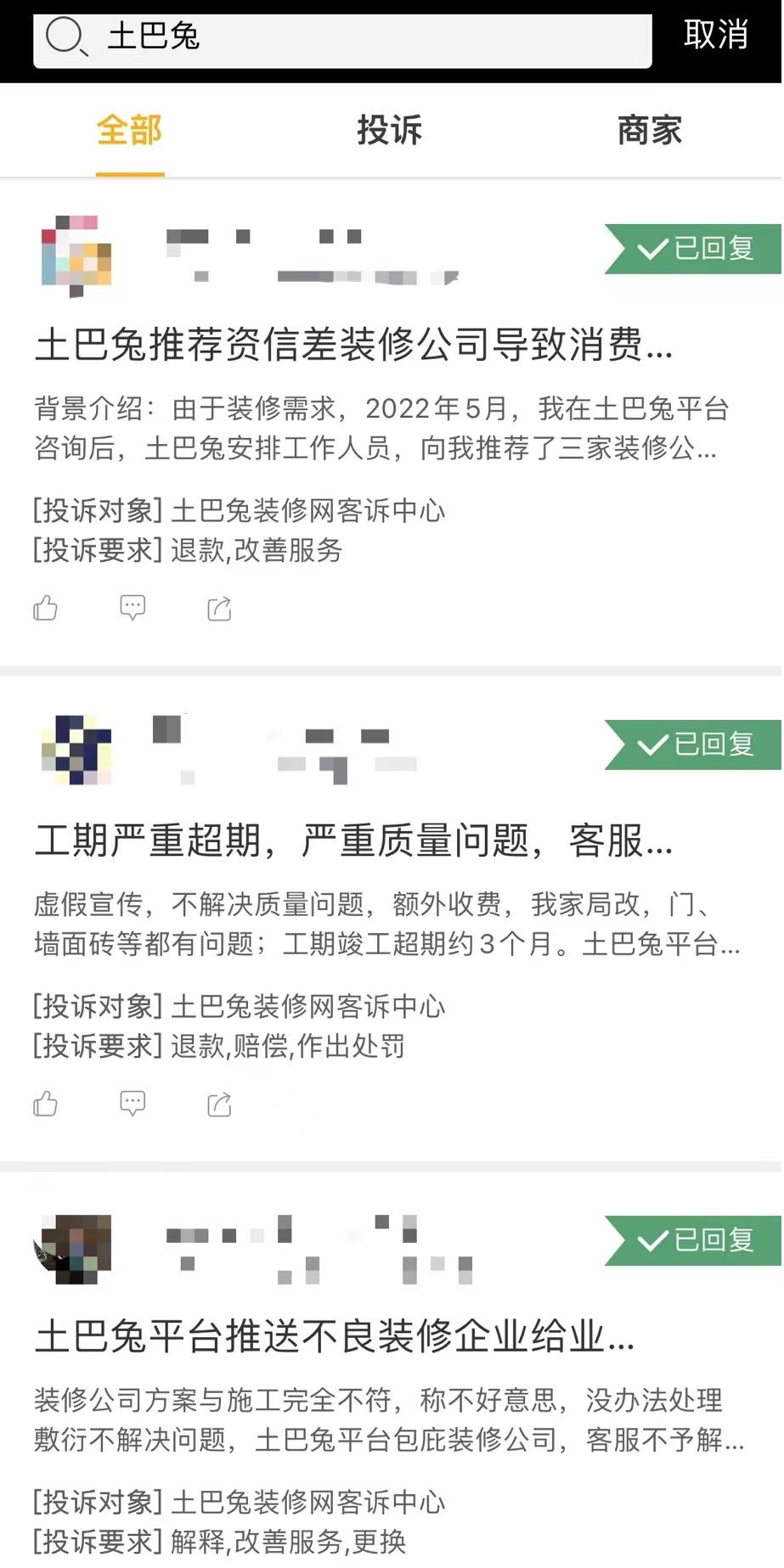This screenshot has width=784, height=1568.
Task: Open complaint 工期严重超期，严重质量问题
Action: pos(353,841)
